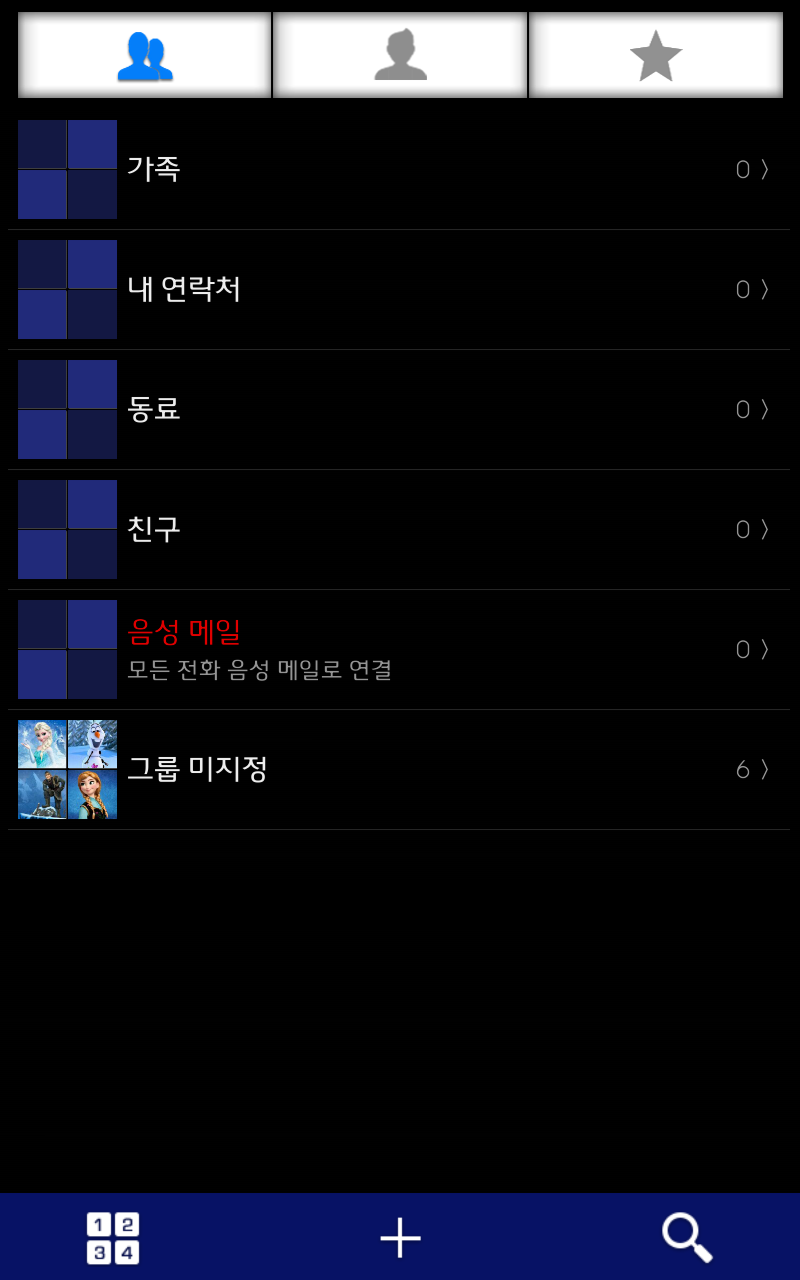Switch to the favorites star tab
Screen dimensions: 800x1280
(x=655, y=56)
